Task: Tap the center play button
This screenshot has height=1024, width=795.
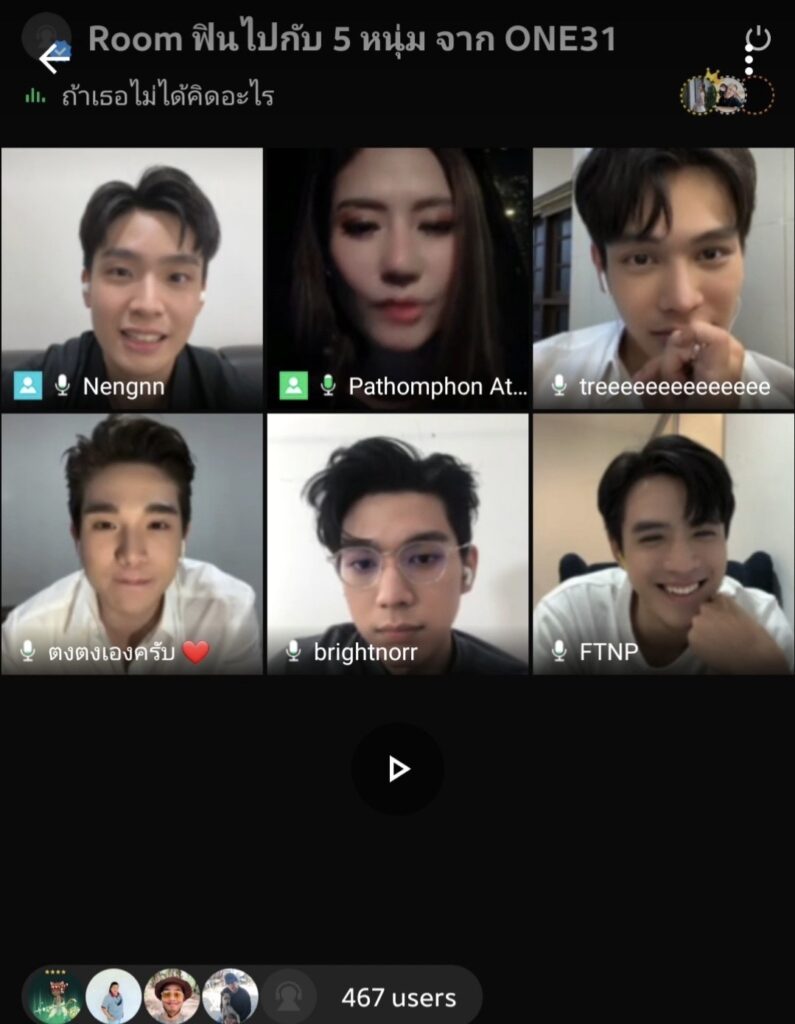Action: click(397, 768)
